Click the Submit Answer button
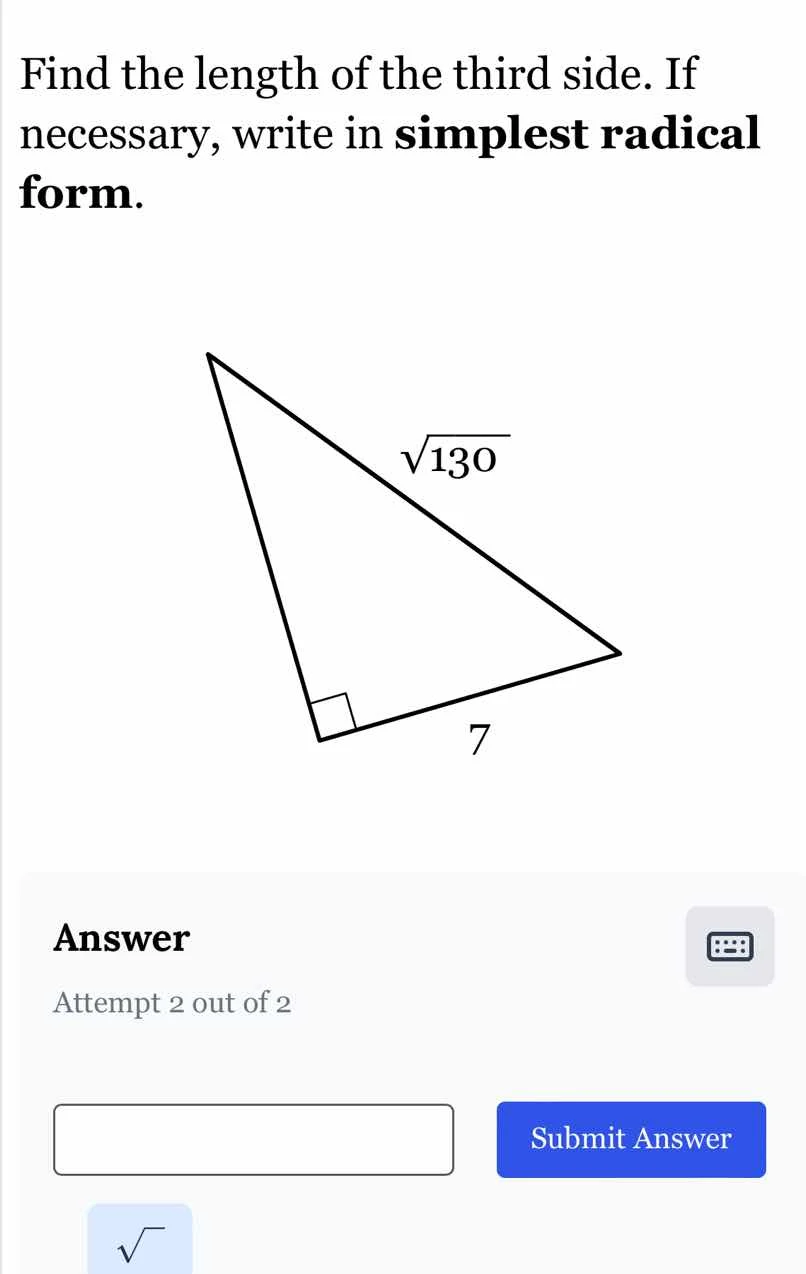The width and height of the screenshot is (806, 1274). click(x=631, y=1139)
